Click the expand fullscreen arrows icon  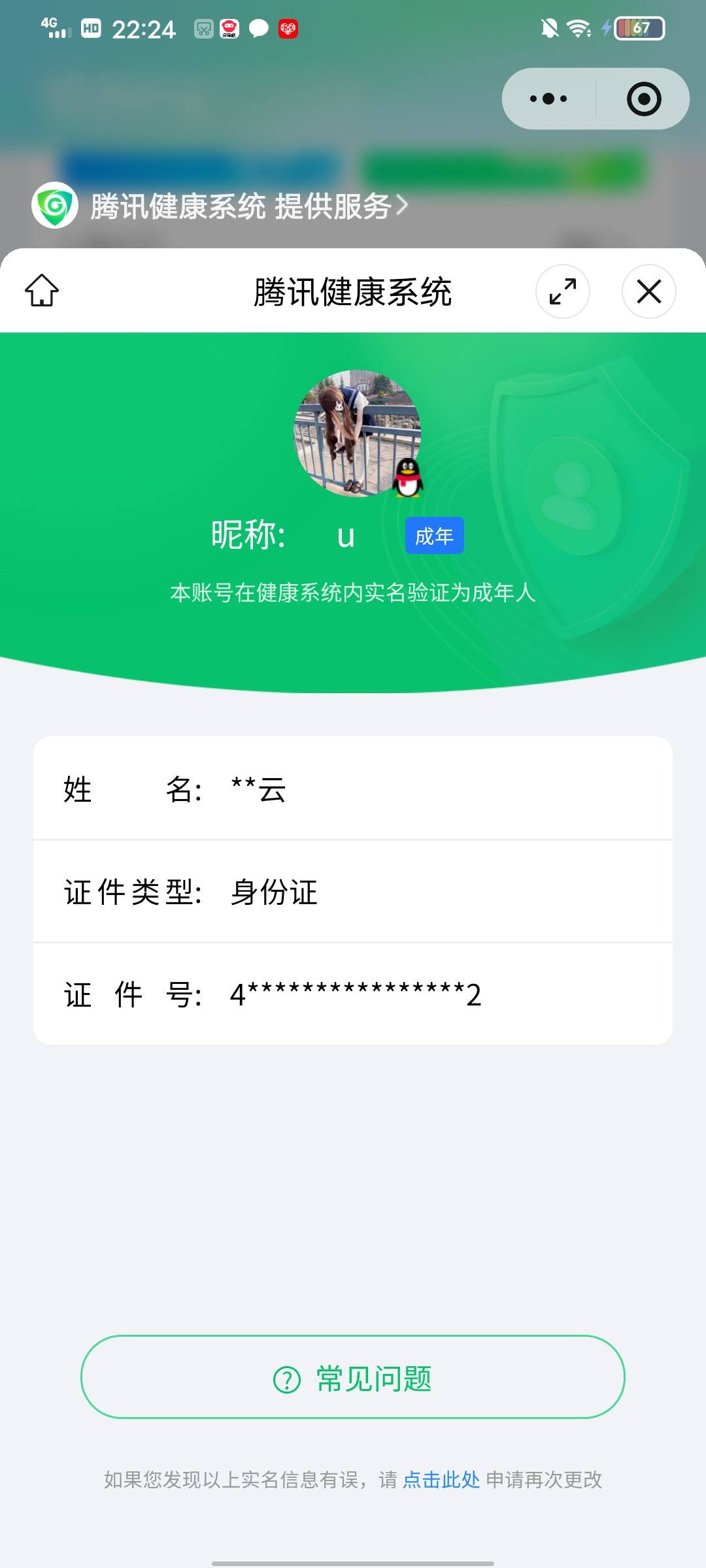(562, 292)
